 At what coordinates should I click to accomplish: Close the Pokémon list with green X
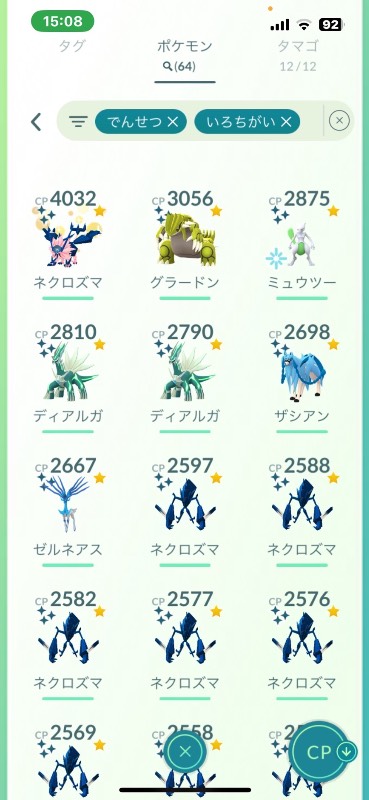[185, 752]
